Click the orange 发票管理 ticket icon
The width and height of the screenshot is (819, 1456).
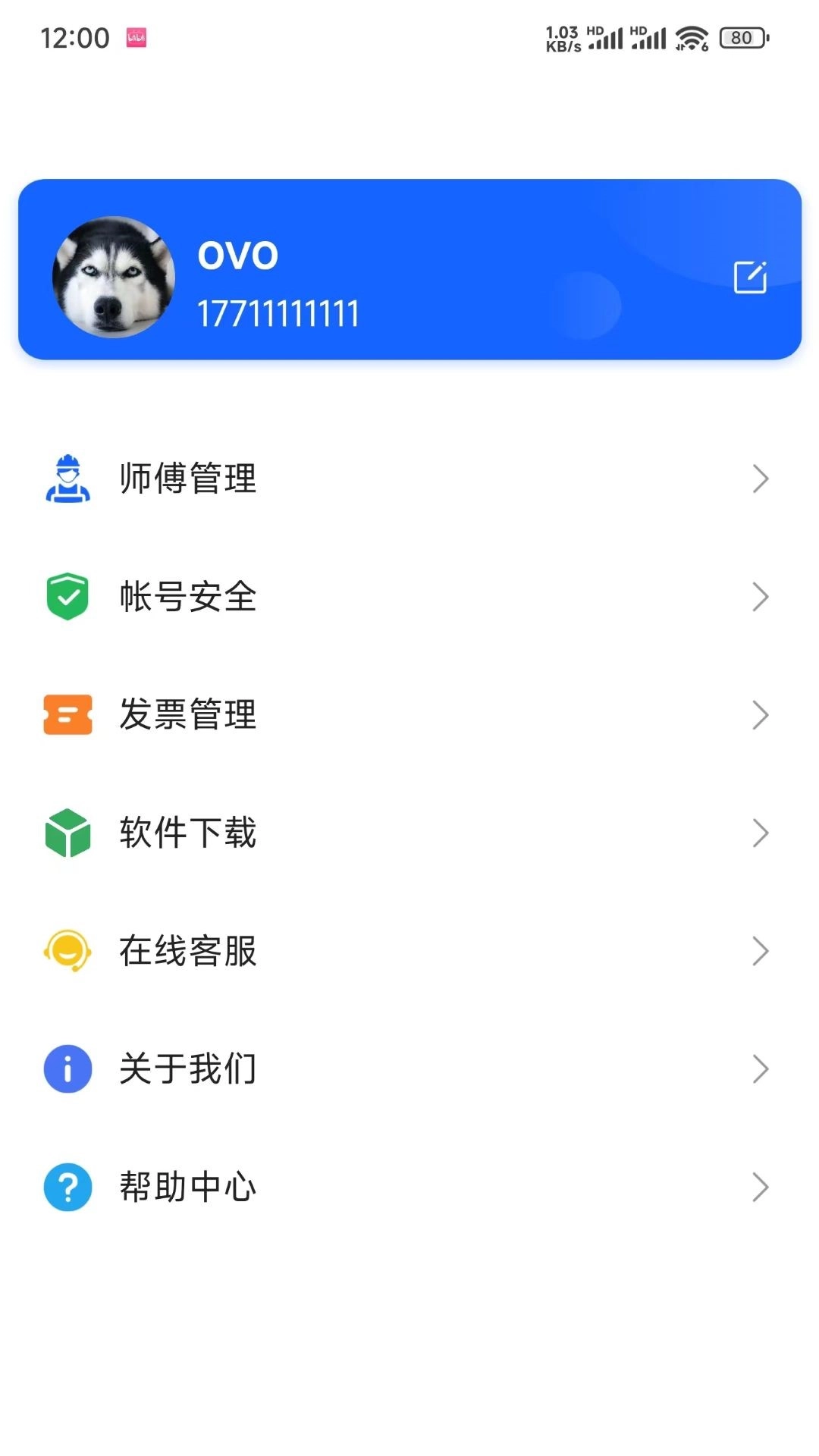pos(67,714)
